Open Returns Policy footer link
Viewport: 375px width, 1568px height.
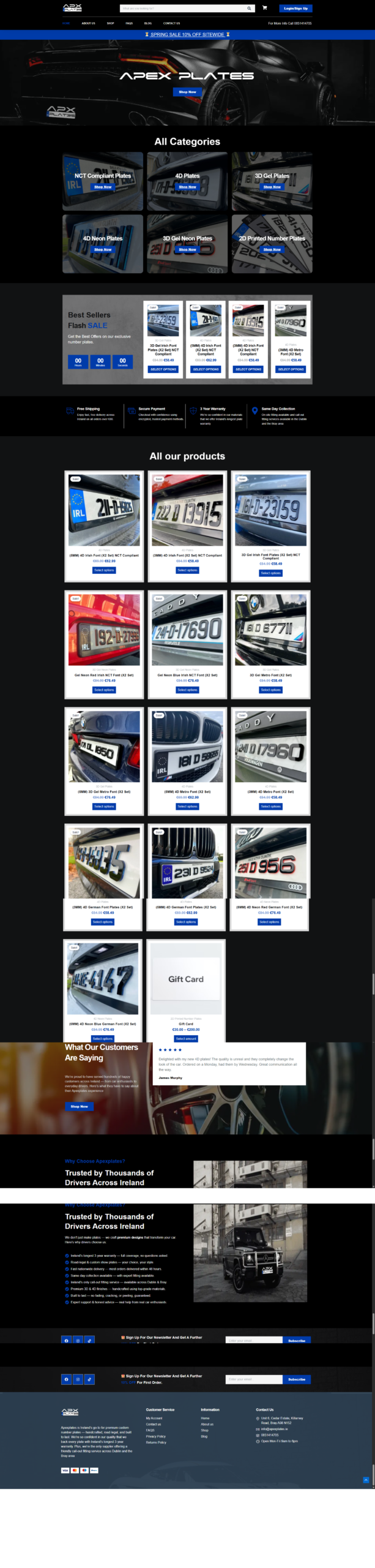(156, 1442)
